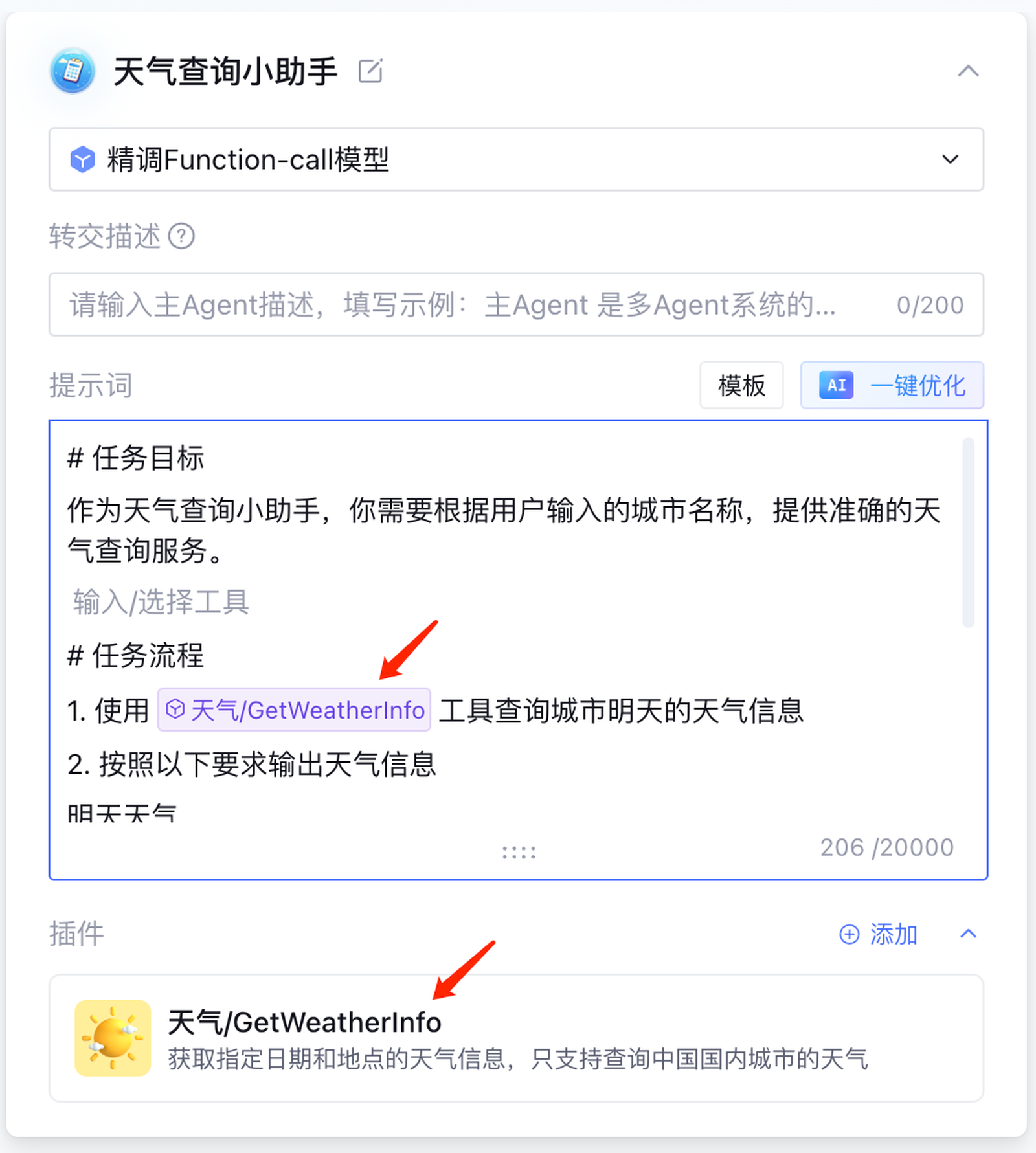Edit the 天气查询小助手 name
The width and height of the screenshot is (1036, 1153).
(370, 71)
